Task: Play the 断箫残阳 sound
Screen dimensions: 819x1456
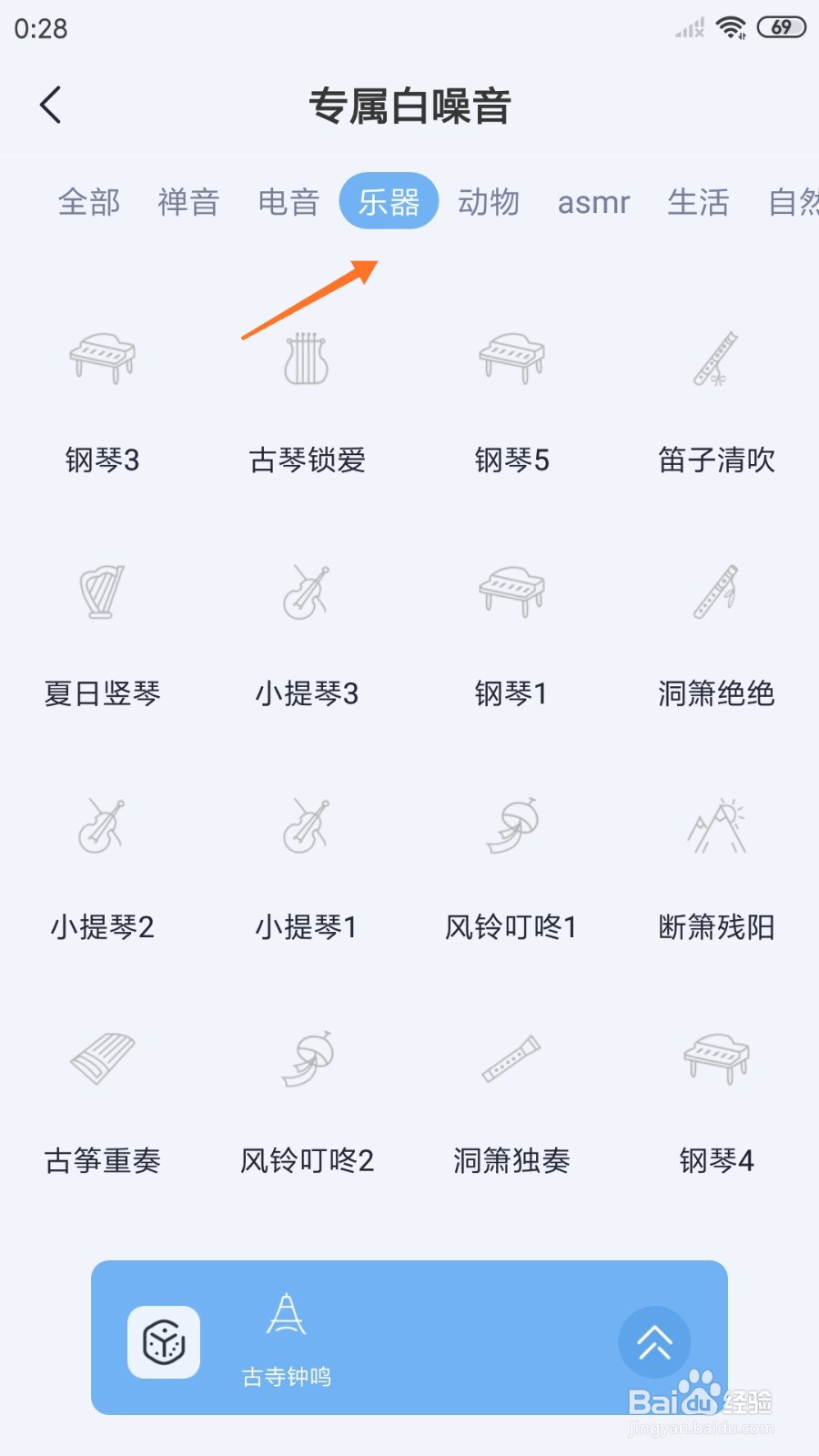Action: (716, 869)
